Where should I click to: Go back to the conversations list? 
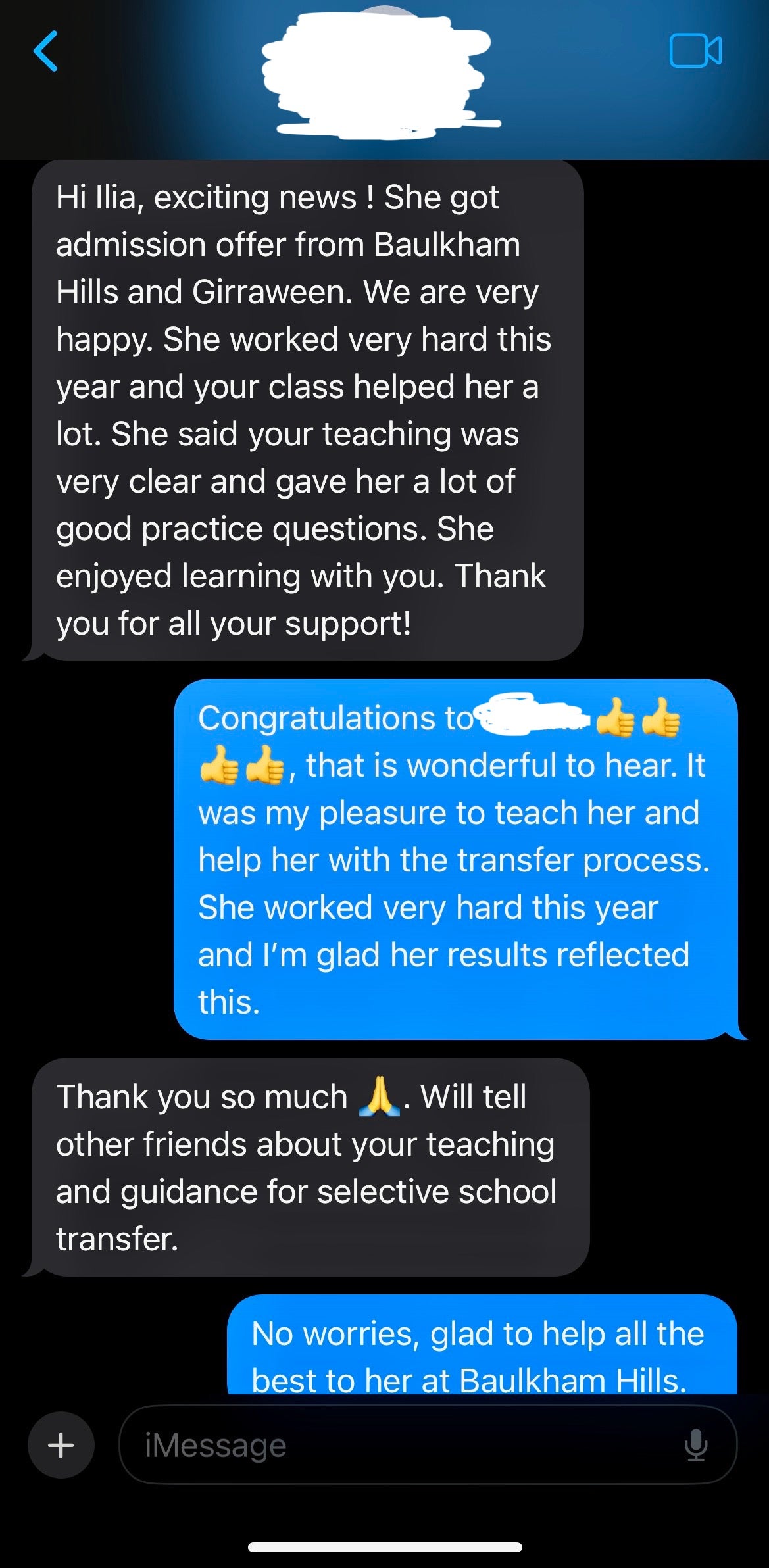point(45,51)
